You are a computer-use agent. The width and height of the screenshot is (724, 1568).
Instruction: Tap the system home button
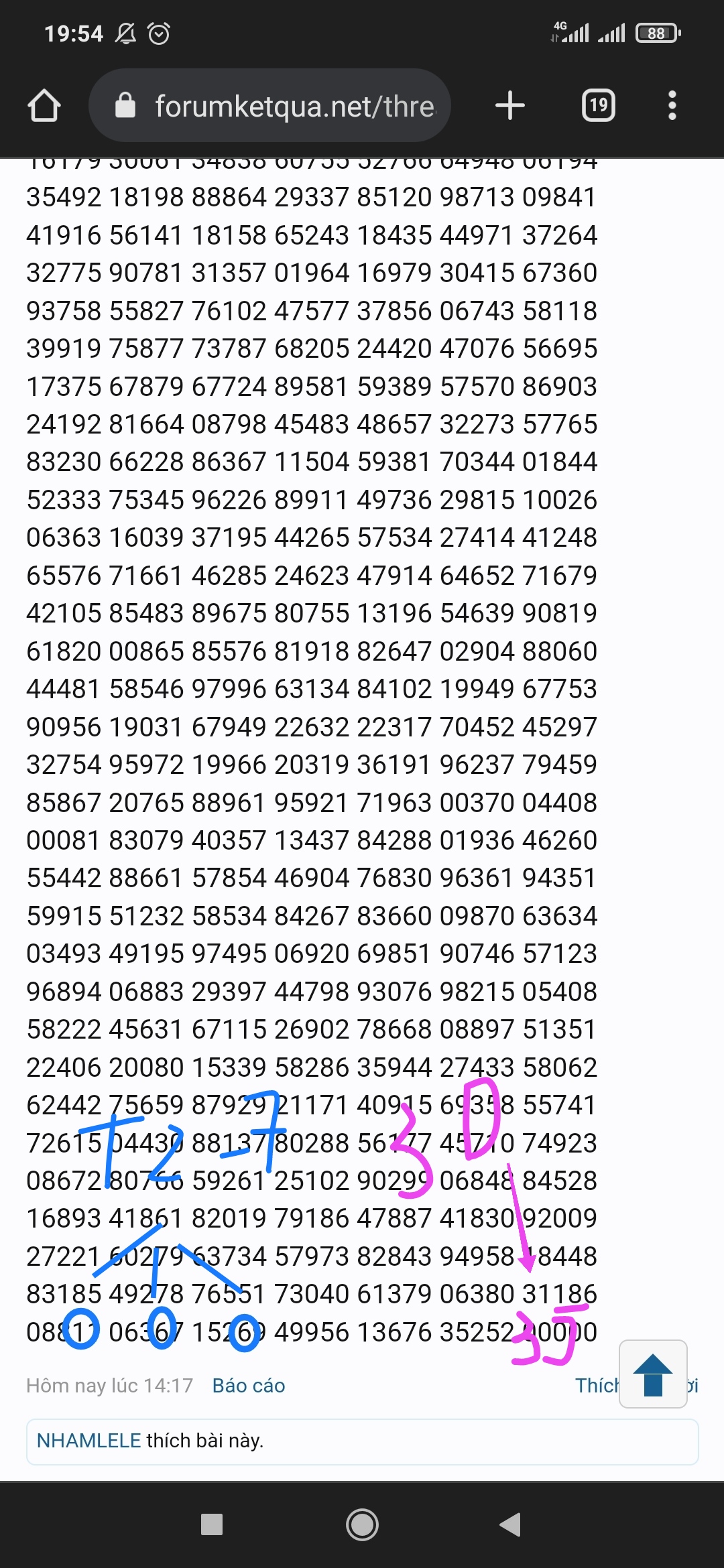coord(362,1524)
